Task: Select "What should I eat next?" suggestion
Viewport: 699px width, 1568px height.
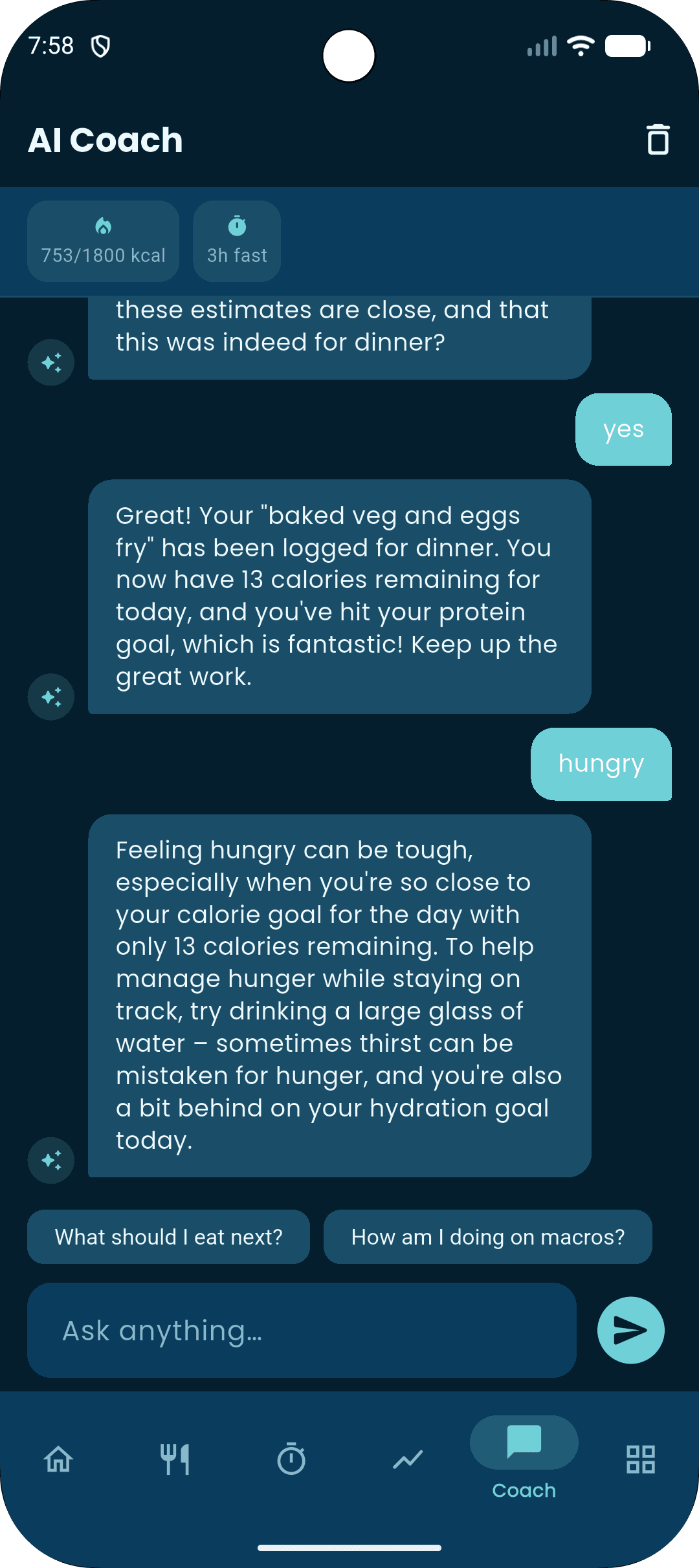Action: (168, 1237)
